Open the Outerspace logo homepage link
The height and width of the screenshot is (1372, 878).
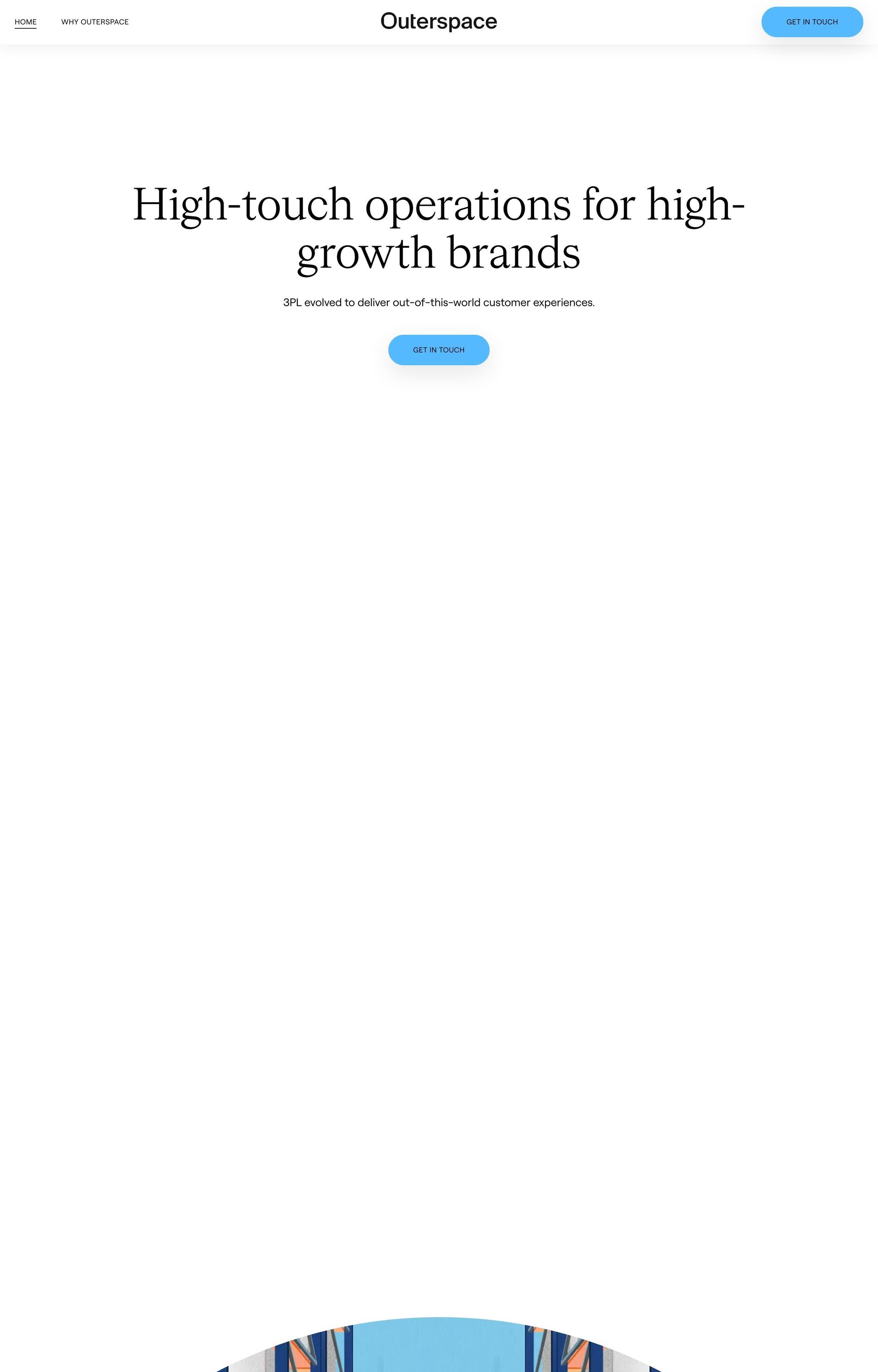point(439,21)
